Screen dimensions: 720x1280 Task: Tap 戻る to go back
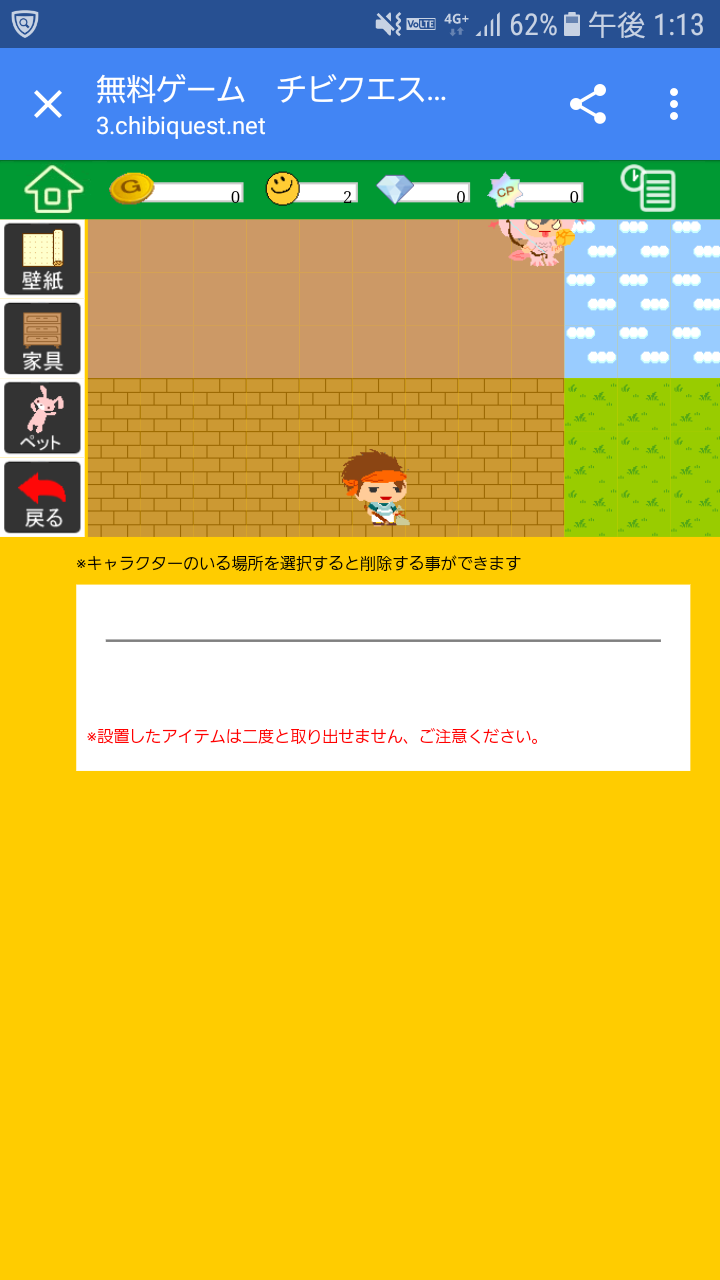(x=42, y=497)
